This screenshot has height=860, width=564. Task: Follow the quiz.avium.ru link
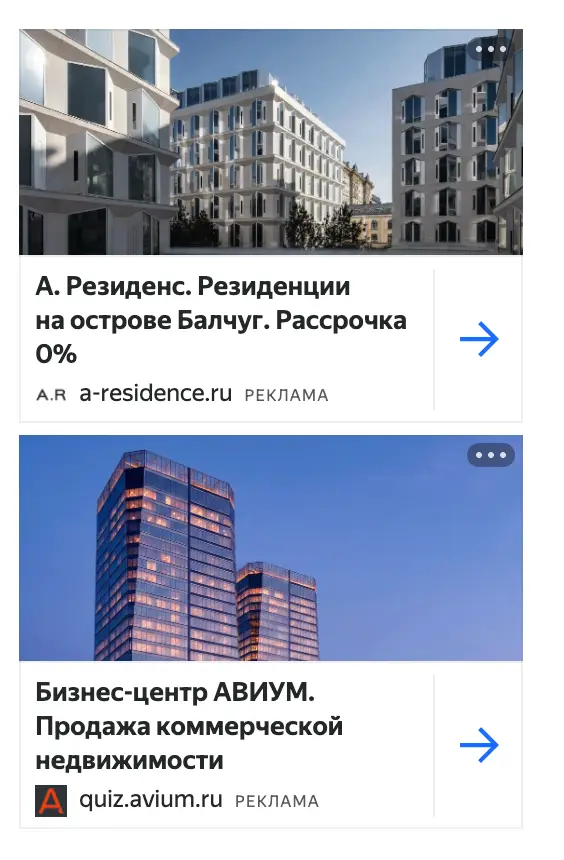click(x=150, y=800)
